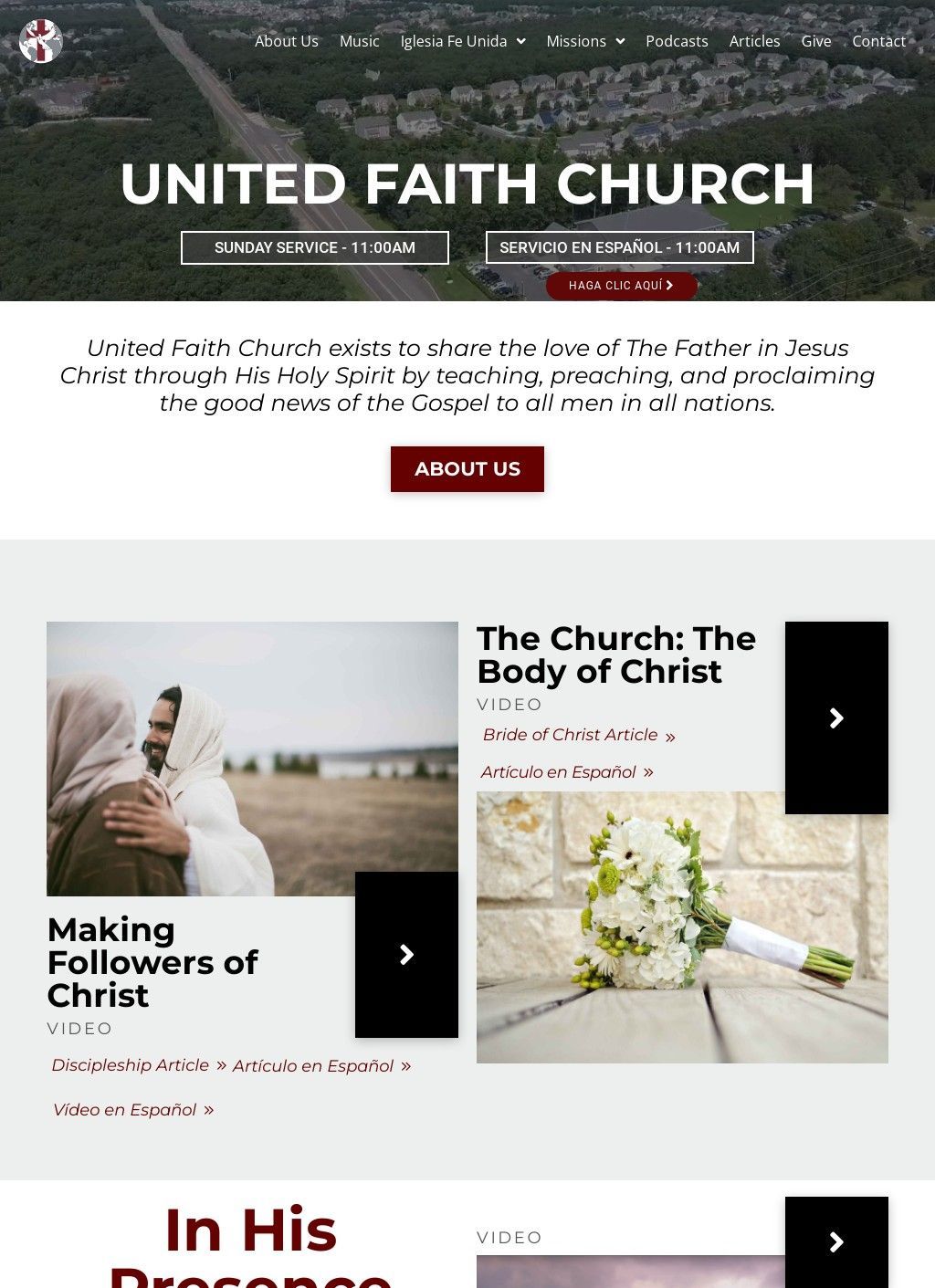Viewport: 935px width, 1288px height.
Task: Click the chevron following Artículo en Español
Action: click(x=647, y=772)
